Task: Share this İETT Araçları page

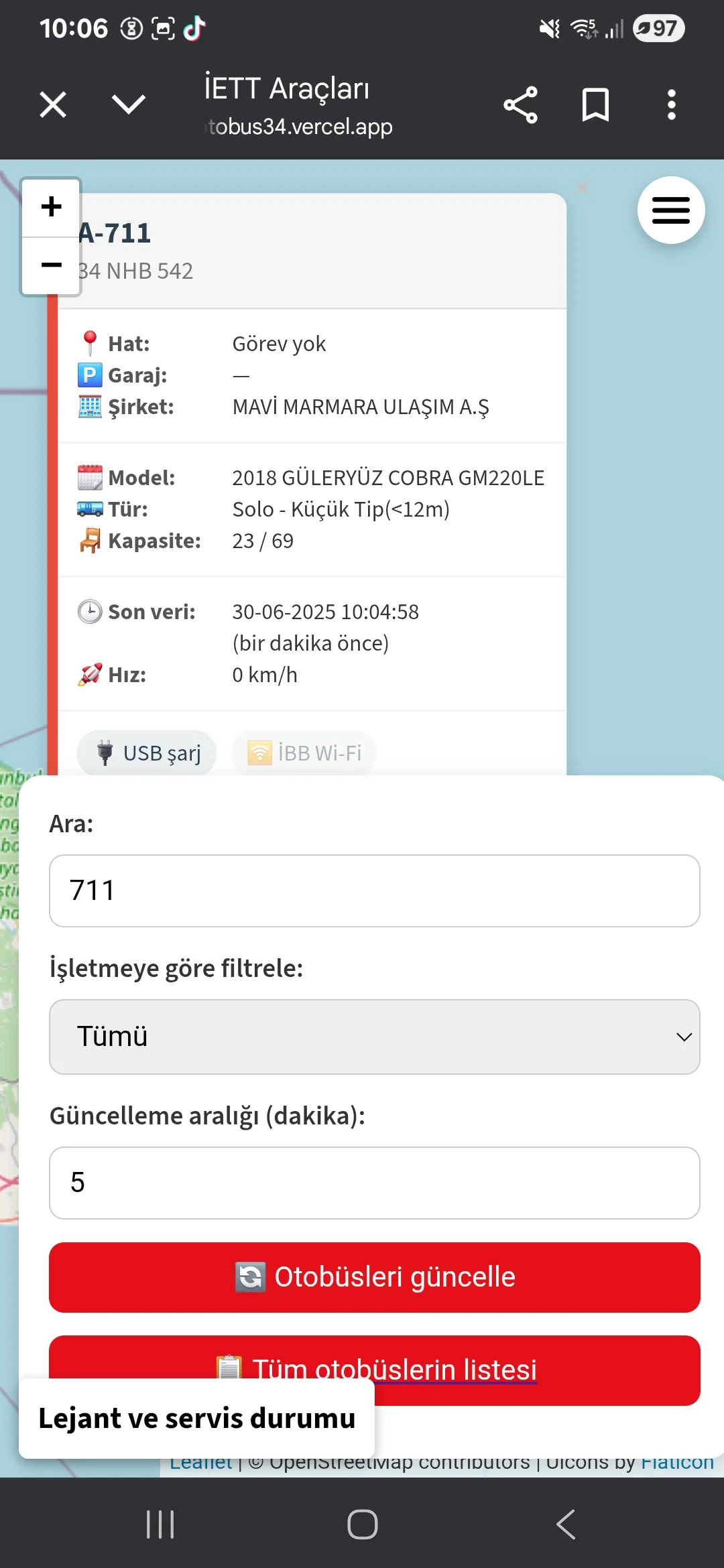Action: pyautogui.click(x=520, y=105)
